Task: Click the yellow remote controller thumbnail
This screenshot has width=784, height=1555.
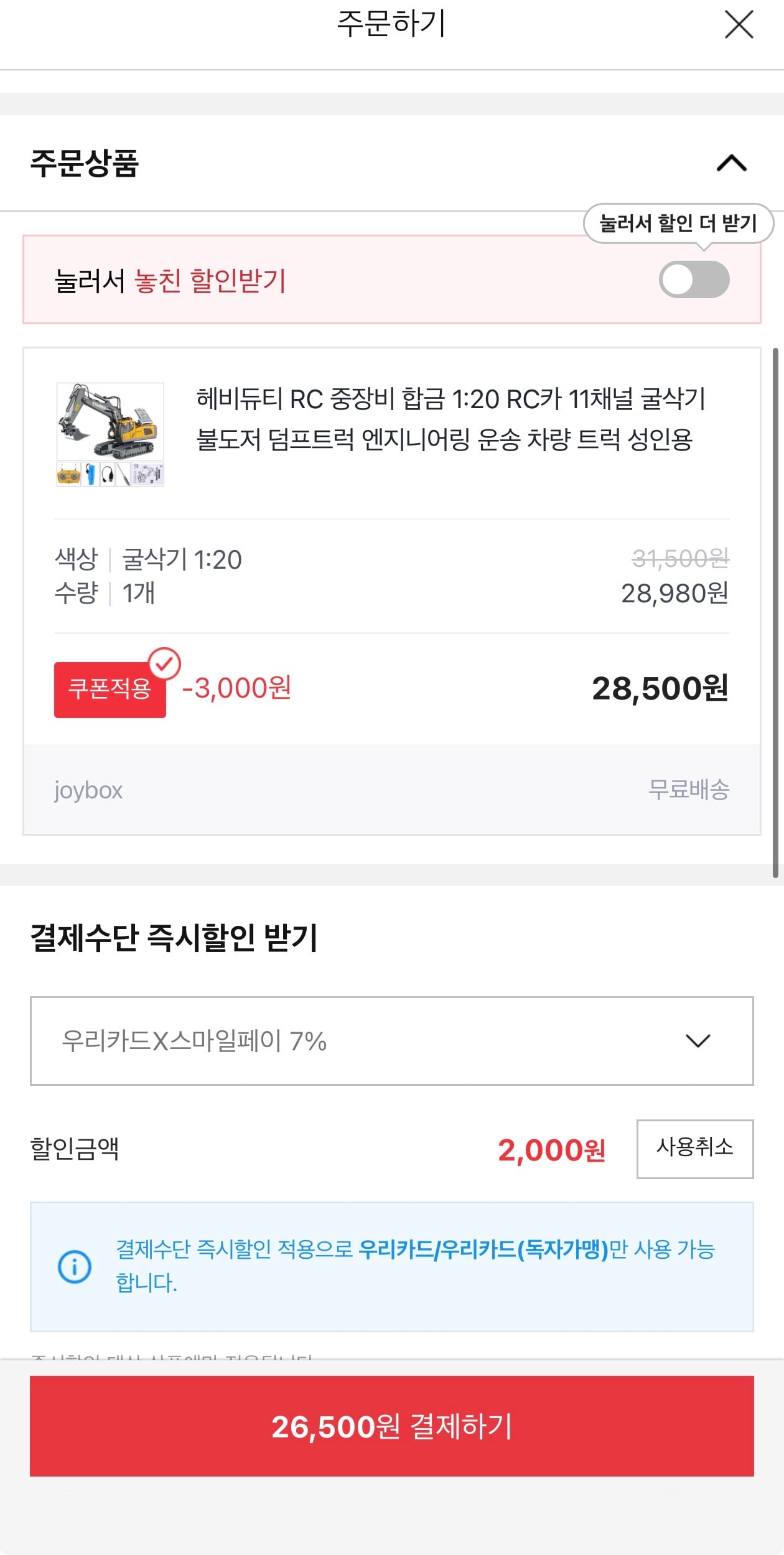Action: [68, 474]
